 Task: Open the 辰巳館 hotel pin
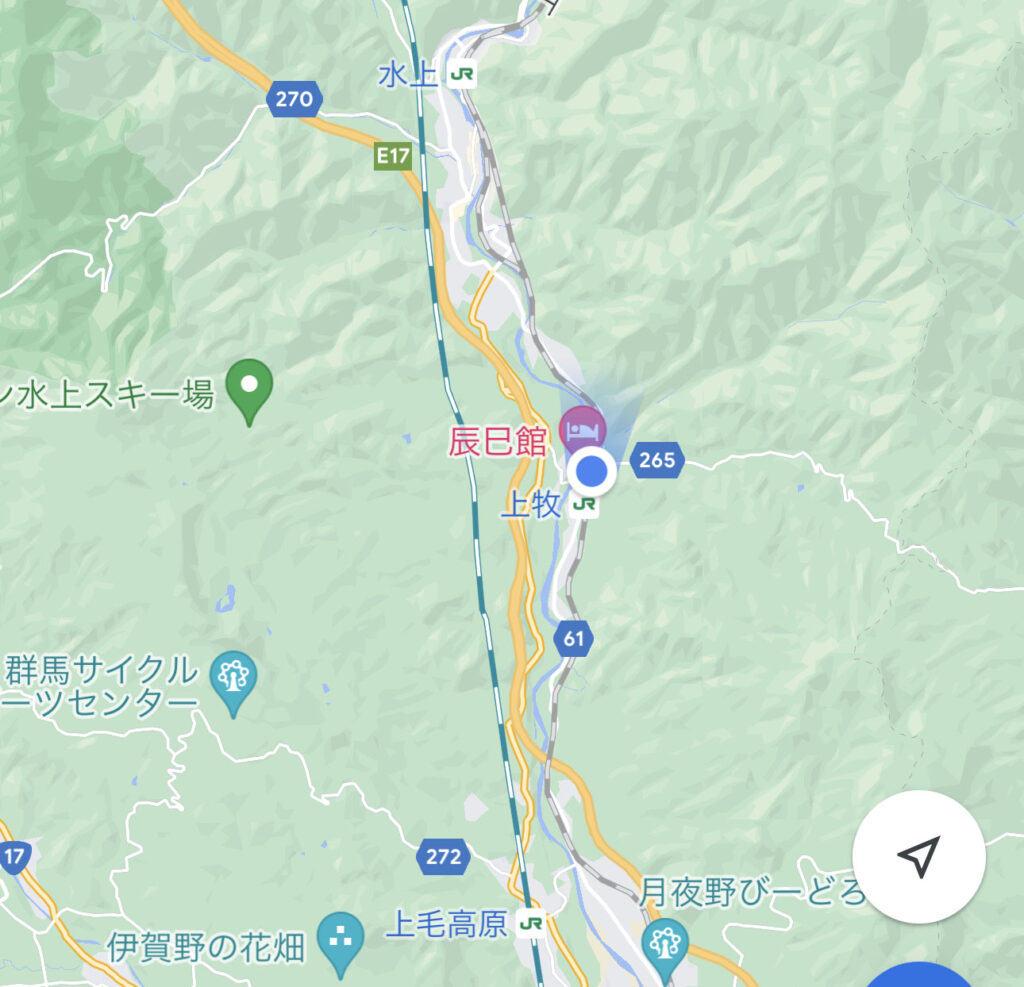(582, 430)
